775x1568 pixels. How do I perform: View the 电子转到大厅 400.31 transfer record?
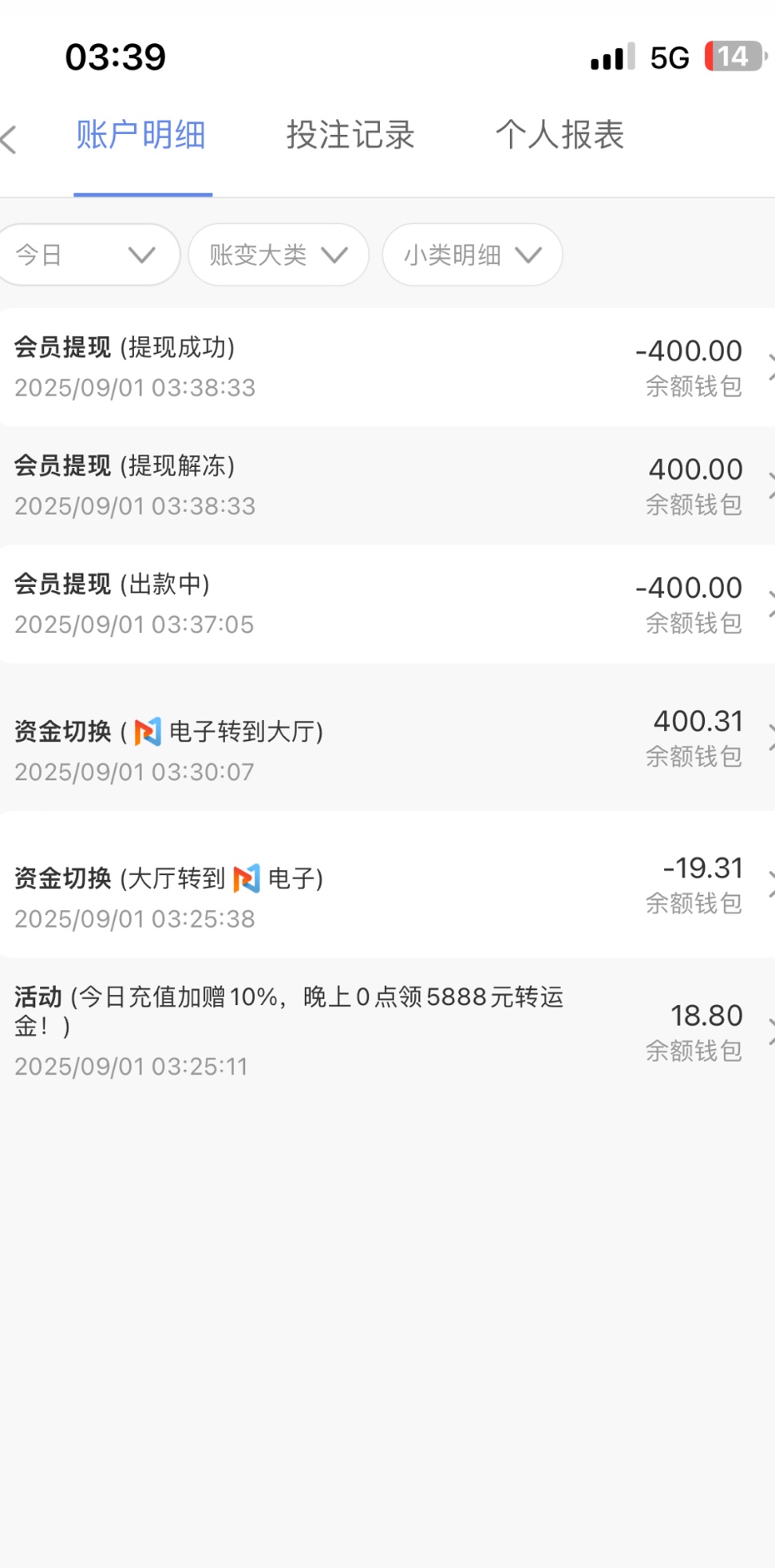coord(383,738)
